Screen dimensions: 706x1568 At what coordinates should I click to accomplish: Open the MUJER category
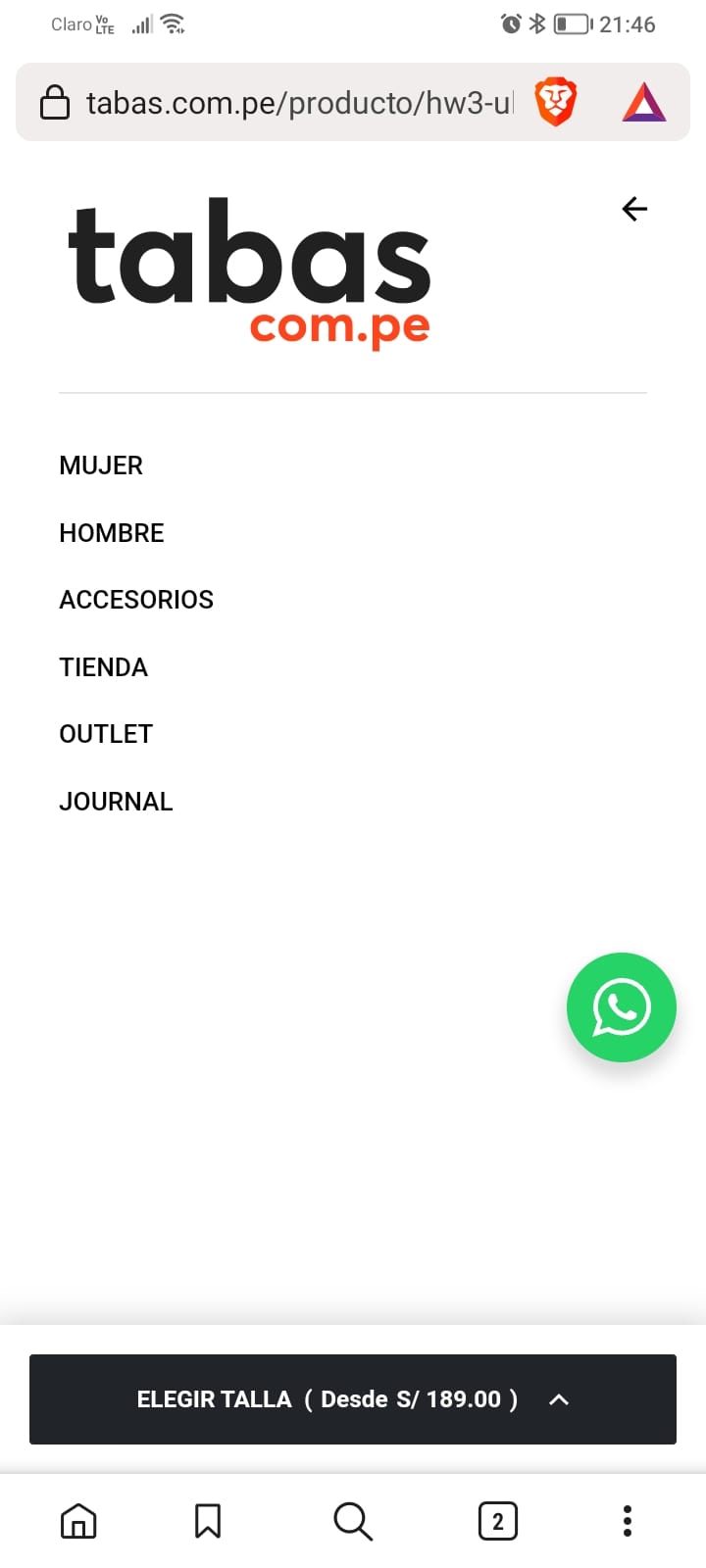pyautogui.click(x=101, y=465)
